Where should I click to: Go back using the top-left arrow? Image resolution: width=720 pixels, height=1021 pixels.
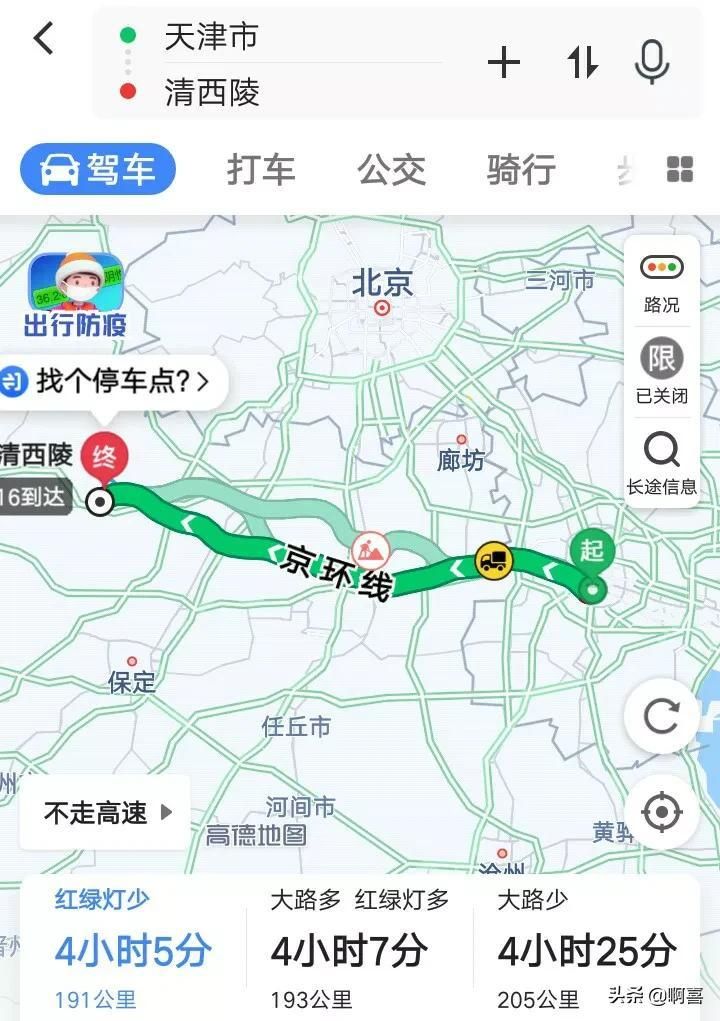(43, 39)
